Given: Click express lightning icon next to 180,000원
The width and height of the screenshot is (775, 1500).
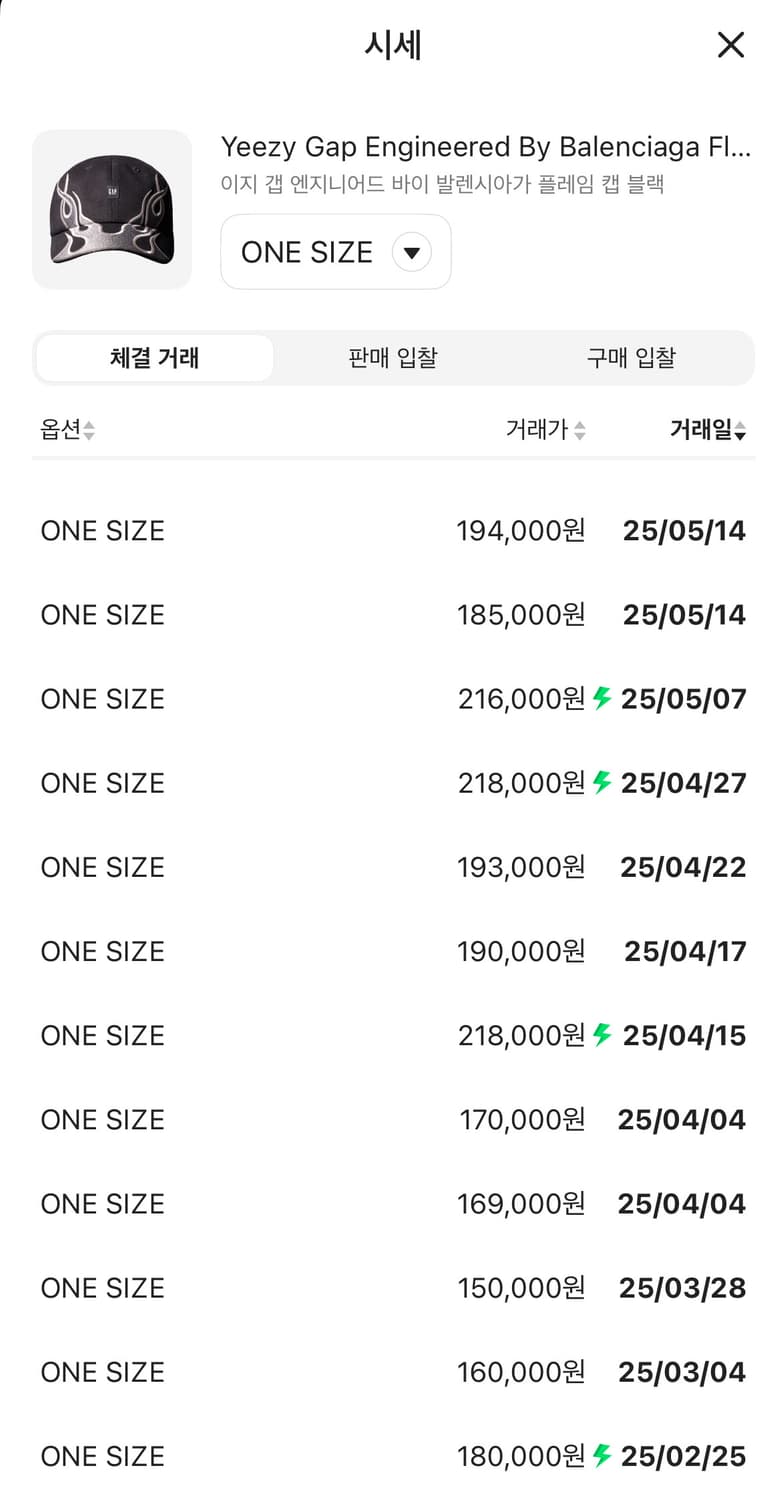Looking at the screenshot, I should tap(601, 1456).
